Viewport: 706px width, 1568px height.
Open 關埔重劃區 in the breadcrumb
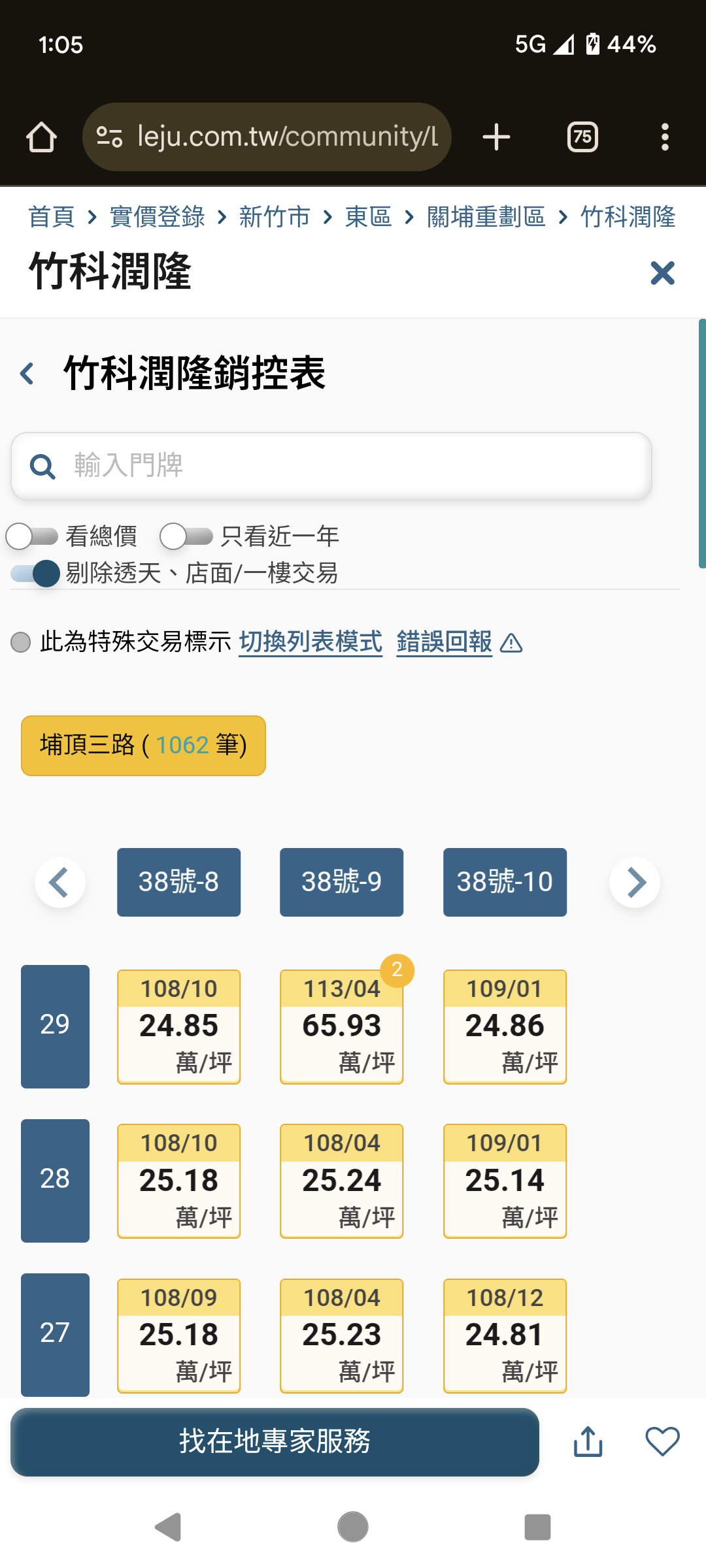[x=486, y=217]
